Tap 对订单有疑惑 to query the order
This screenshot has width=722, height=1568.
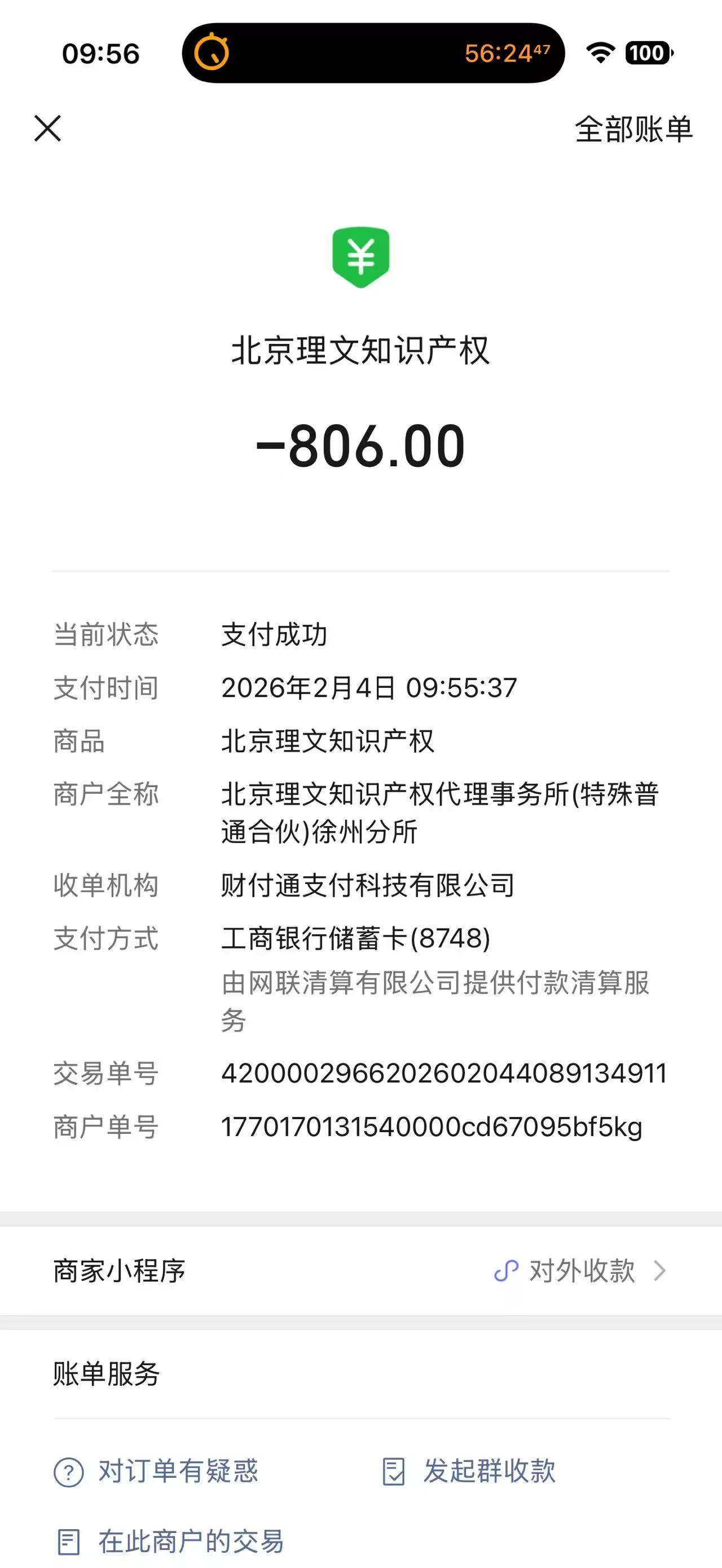click(x=157, y=1472)
